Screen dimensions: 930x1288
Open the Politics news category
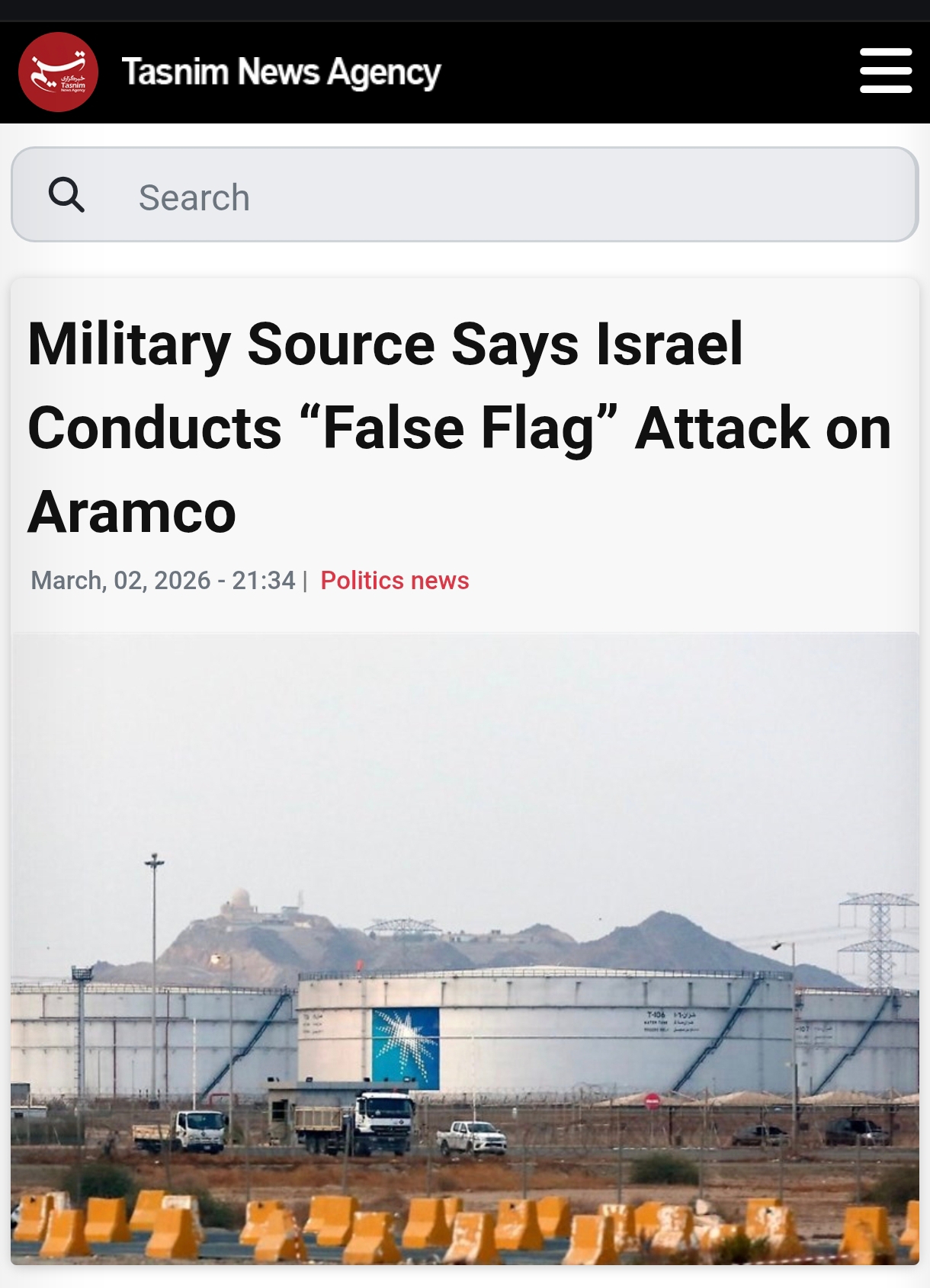pyautogui.click(x=394, y=581)
